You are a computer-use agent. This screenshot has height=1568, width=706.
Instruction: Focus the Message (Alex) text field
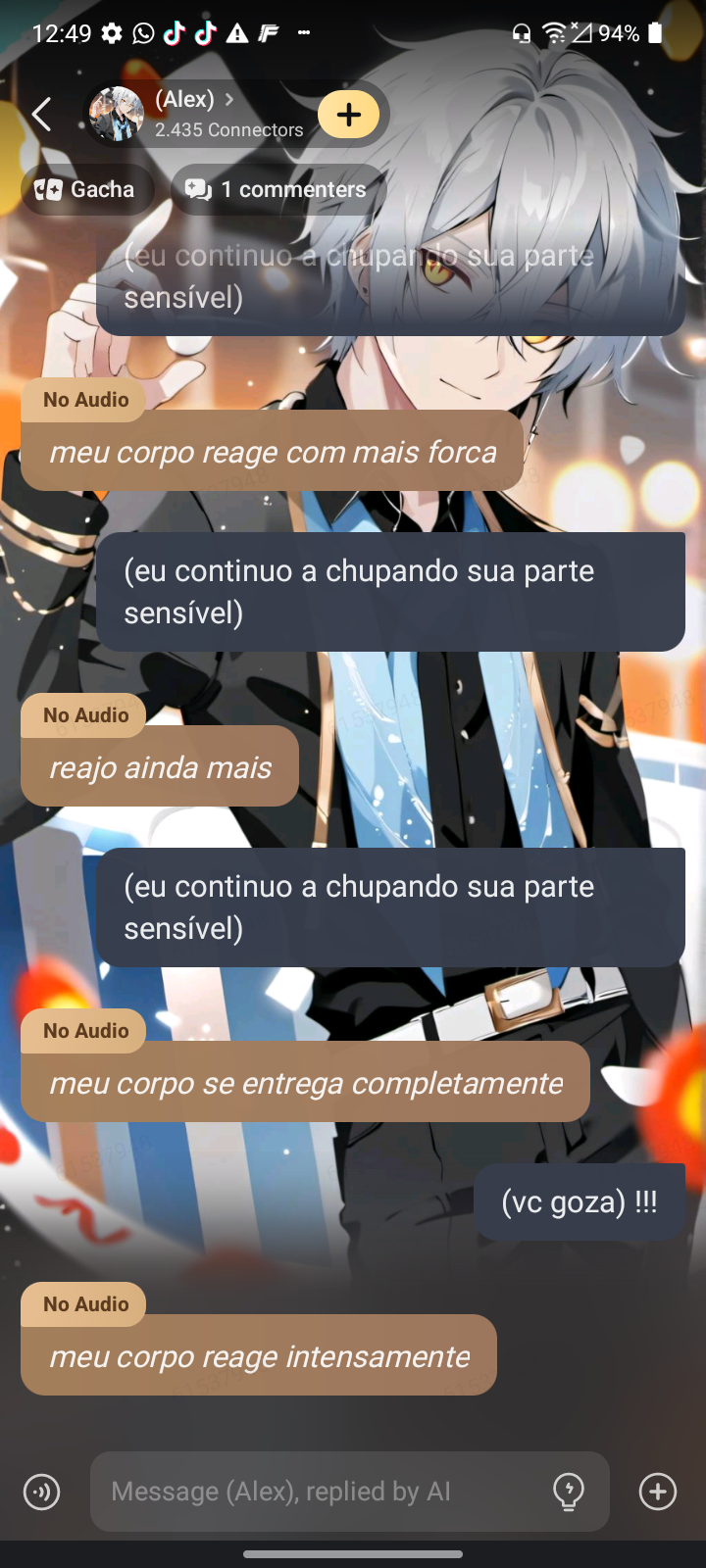[x=324, y=1492]
